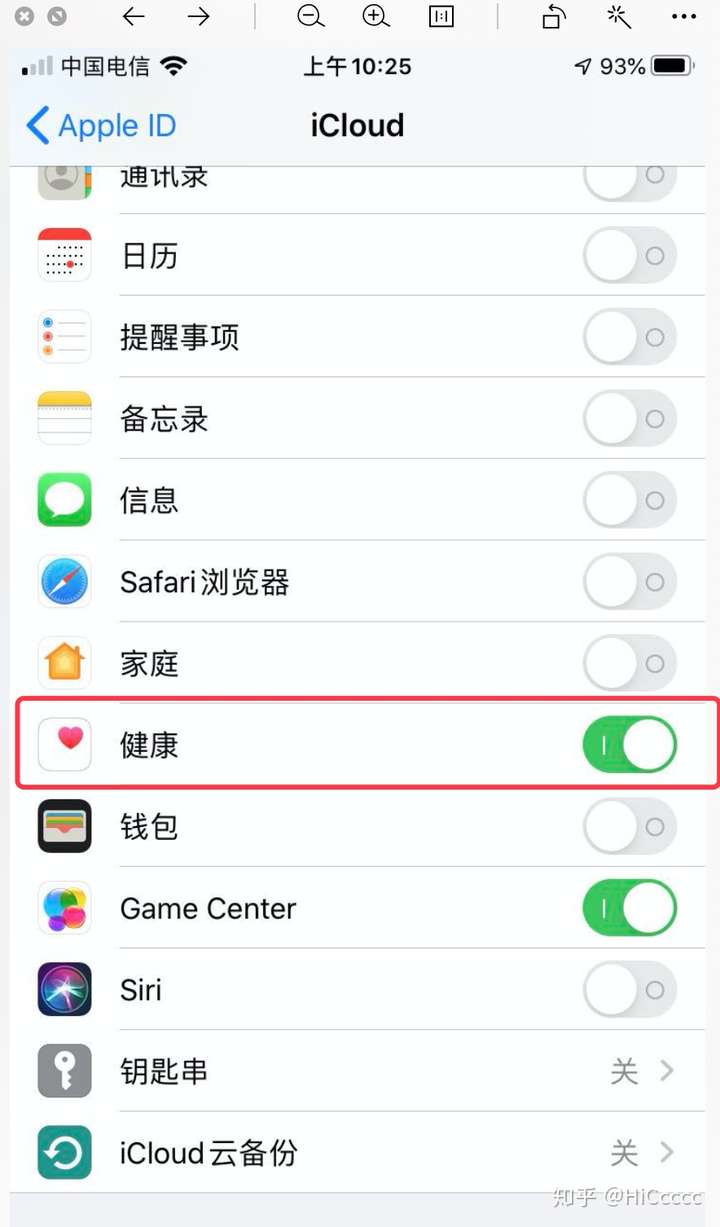
Task: Enable Siri in iCloud
Action: tap(630, 990)
